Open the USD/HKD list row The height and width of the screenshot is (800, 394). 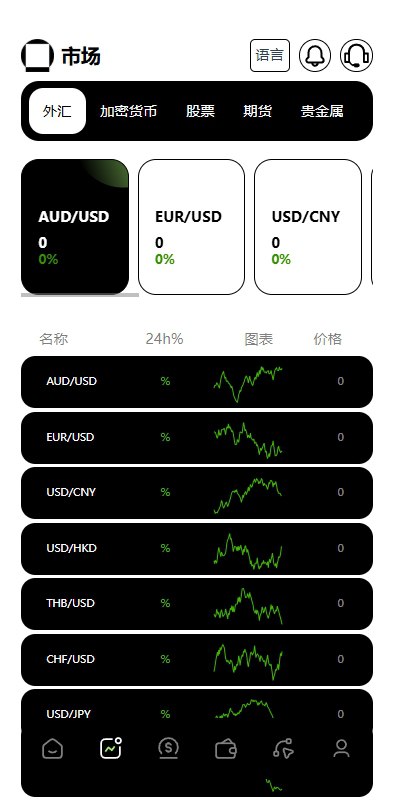(196, 548)
